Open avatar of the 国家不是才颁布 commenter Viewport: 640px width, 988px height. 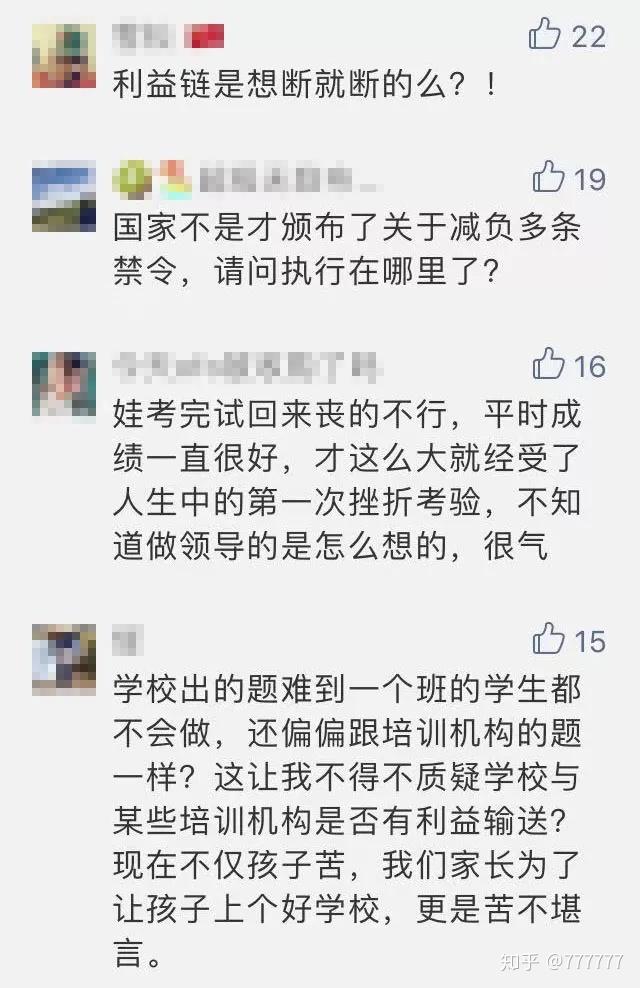point(64,198)
